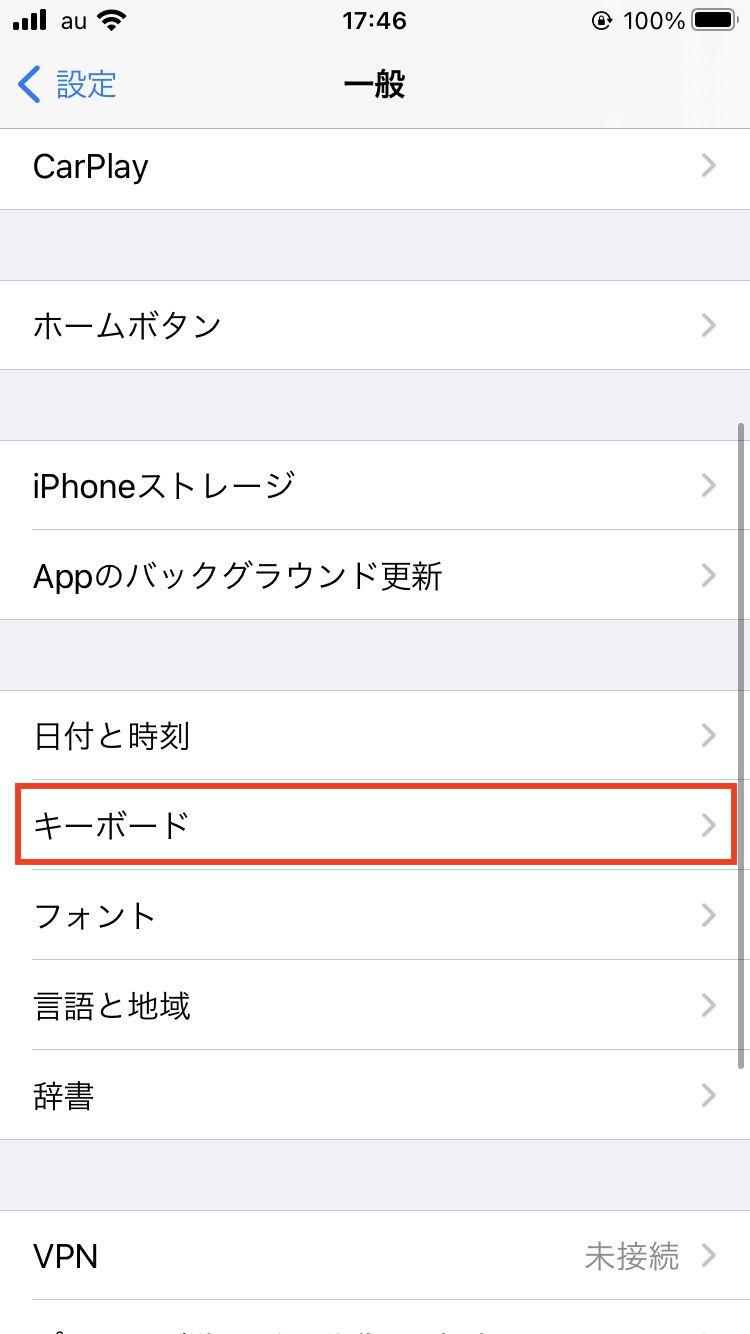This screenshot has height=1334, width=750.
Task: Go back to 設定
Action: tap(68, 85)
